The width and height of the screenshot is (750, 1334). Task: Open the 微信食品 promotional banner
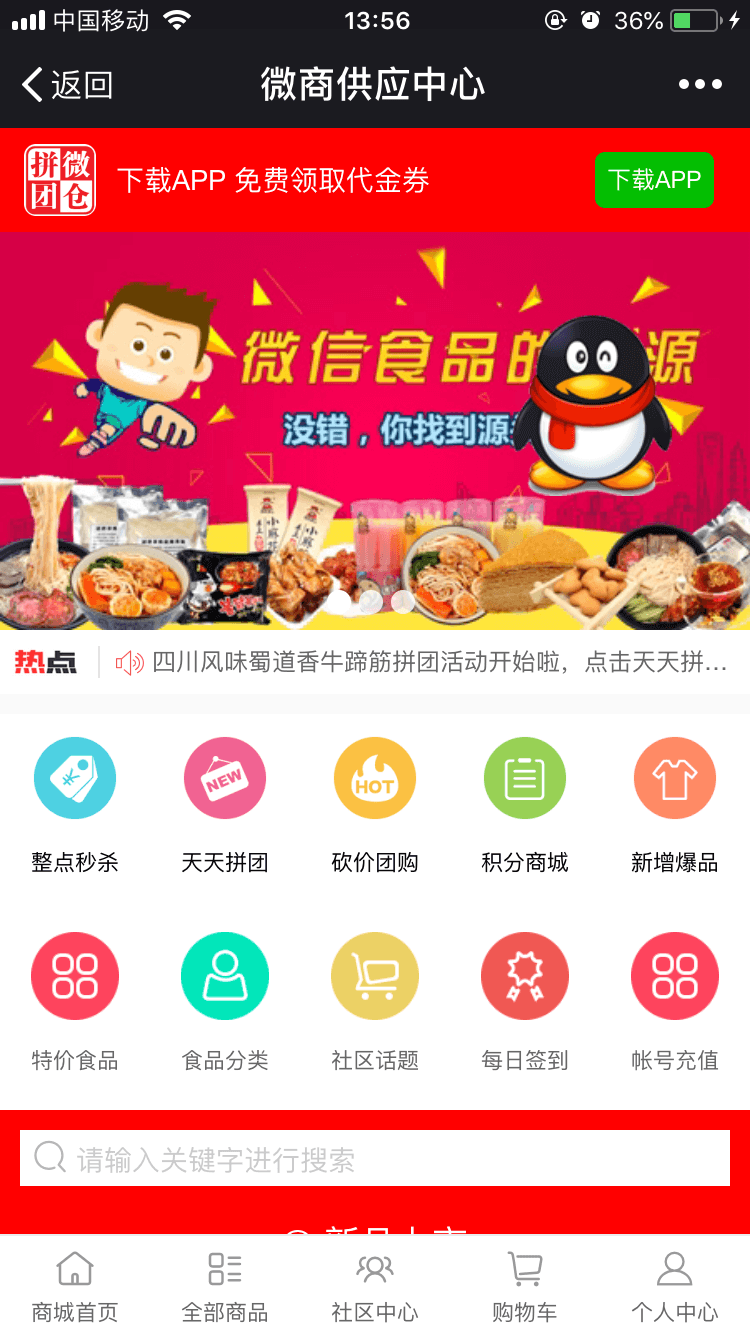(375, 430)
